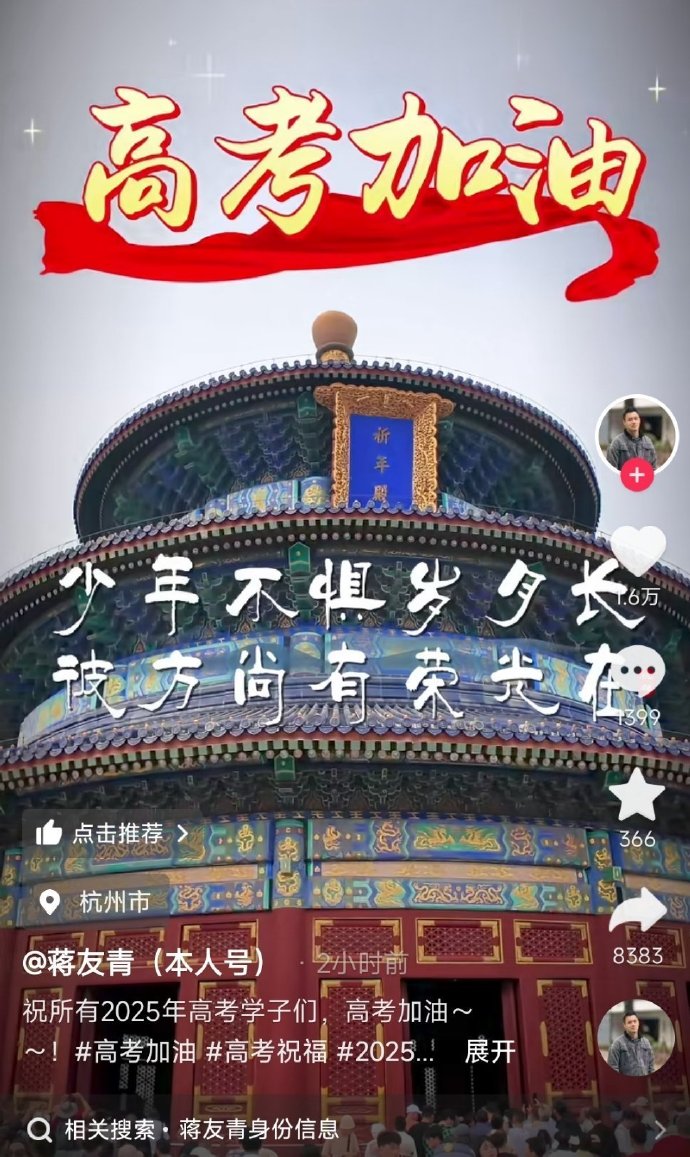The height and width of the screenshot is (1157, 690).
Task: Follow the creator with the red plus
Action: coord(636,475)
